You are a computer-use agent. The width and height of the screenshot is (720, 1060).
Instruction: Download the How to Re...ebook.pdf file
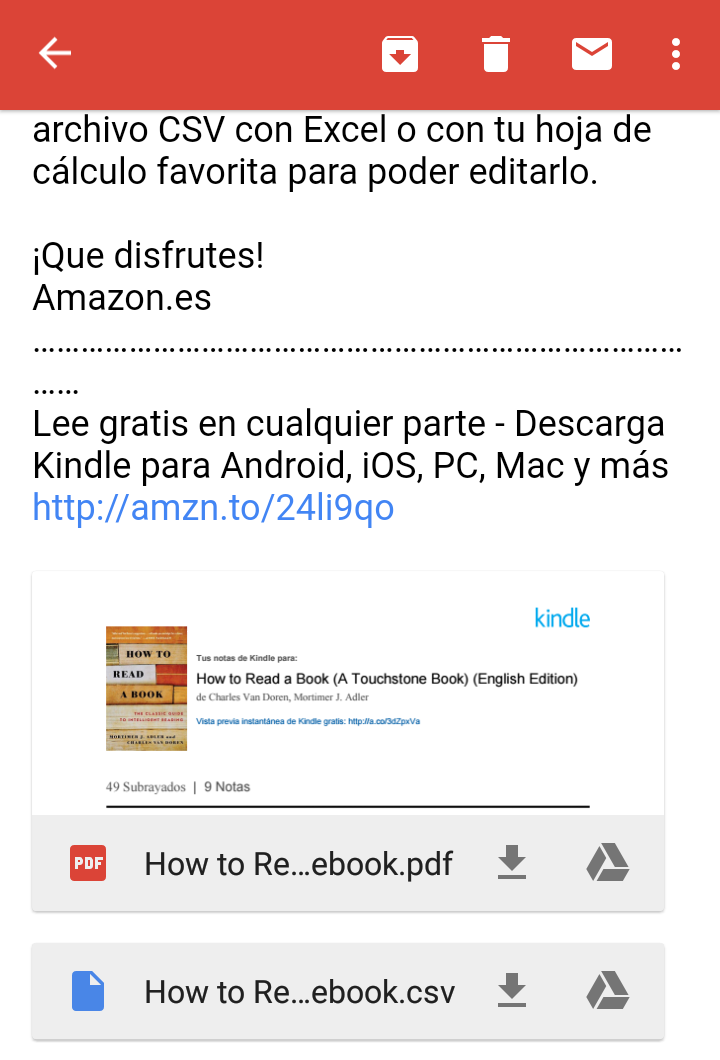(x=512, y=863)
